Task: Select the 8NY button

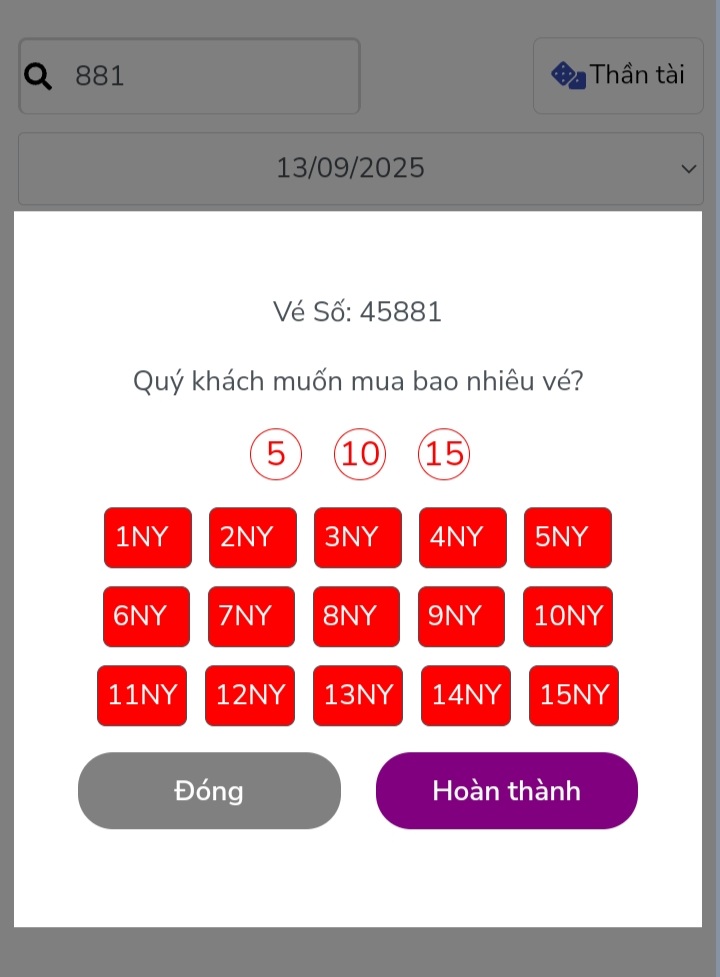Action: coord(356,616)
